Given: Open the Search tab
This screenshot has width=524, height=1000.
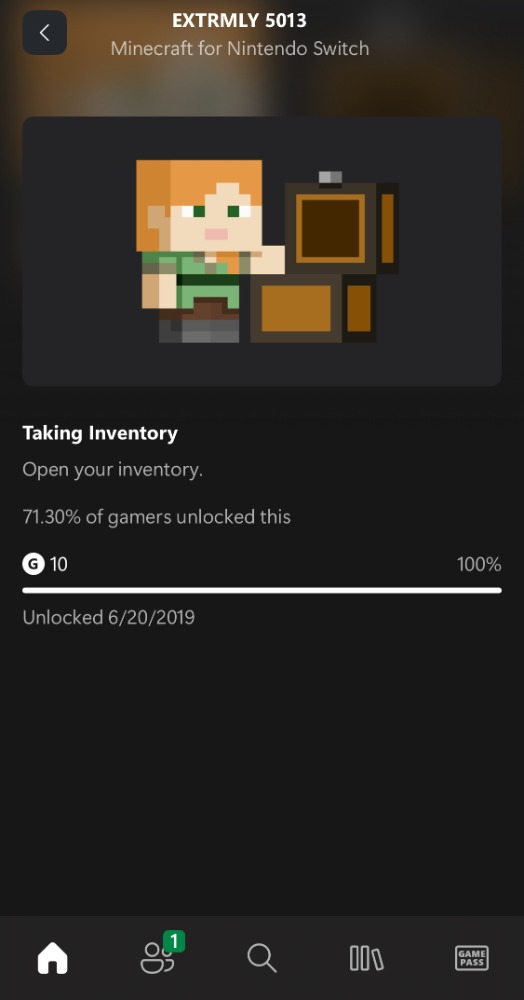Looking at the screenshot, I should [x=262, y=958].
